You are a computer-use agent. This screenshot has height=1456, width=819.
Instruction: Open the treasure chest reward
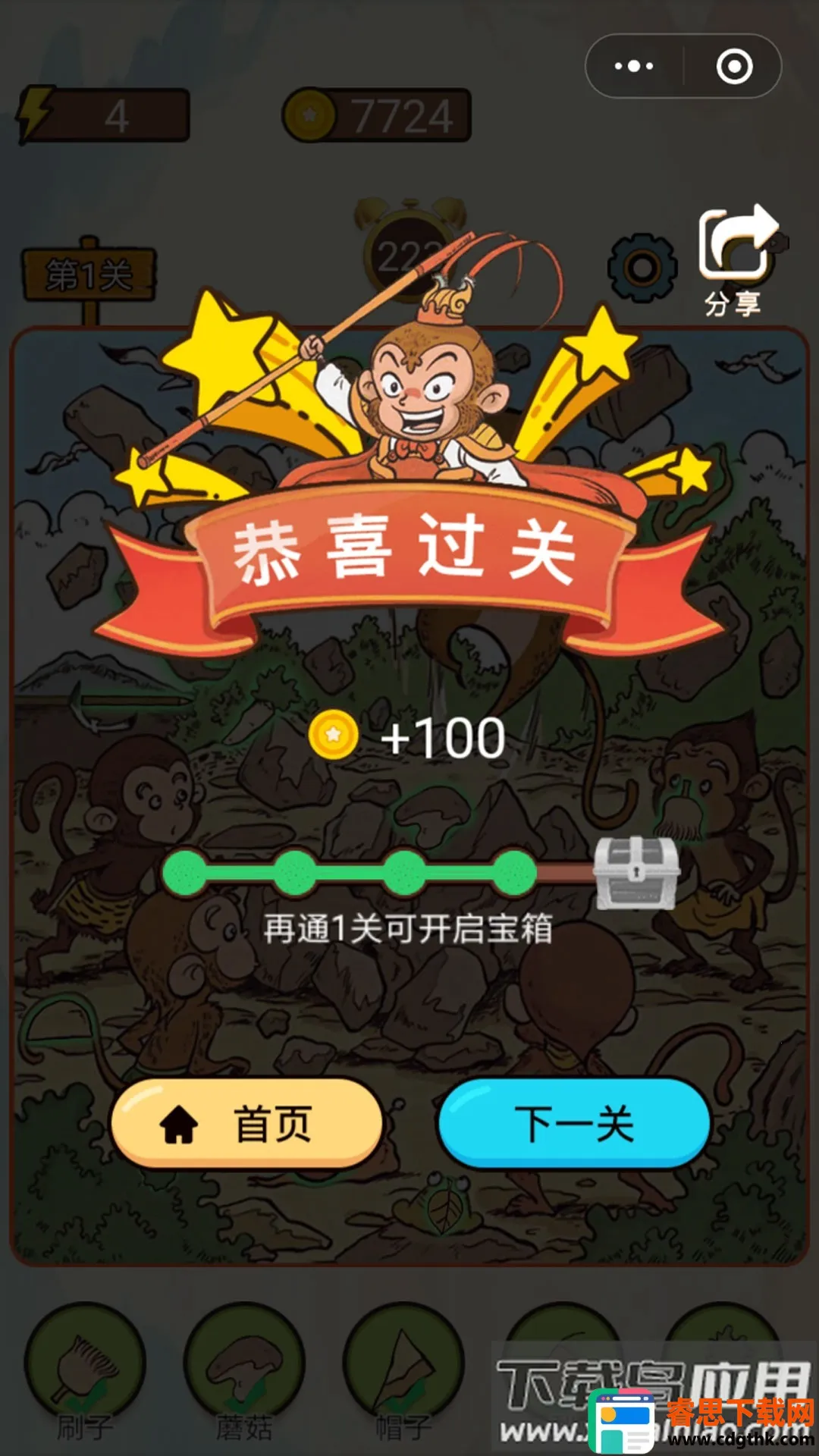pyautogui.click(x=636, y=873)
